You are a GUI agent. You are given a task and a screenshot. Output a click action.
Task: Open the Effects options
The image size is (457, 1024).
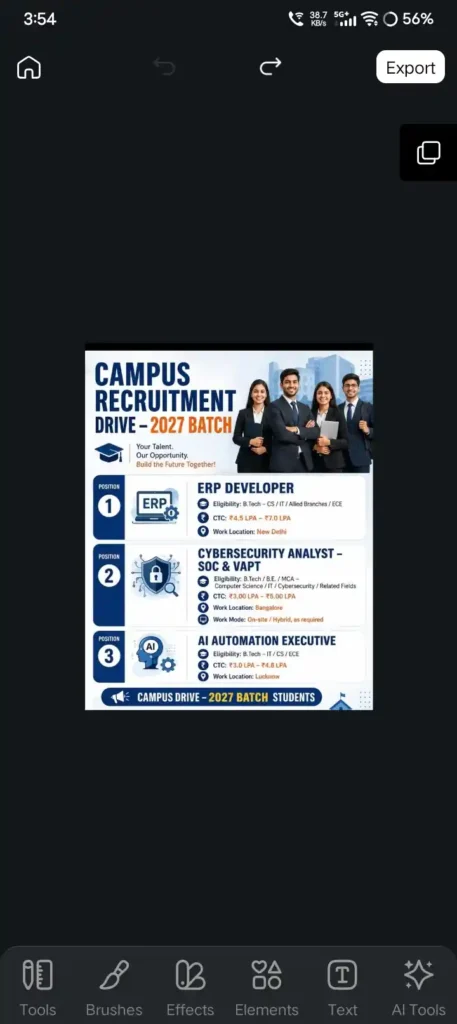coord(190,987)
